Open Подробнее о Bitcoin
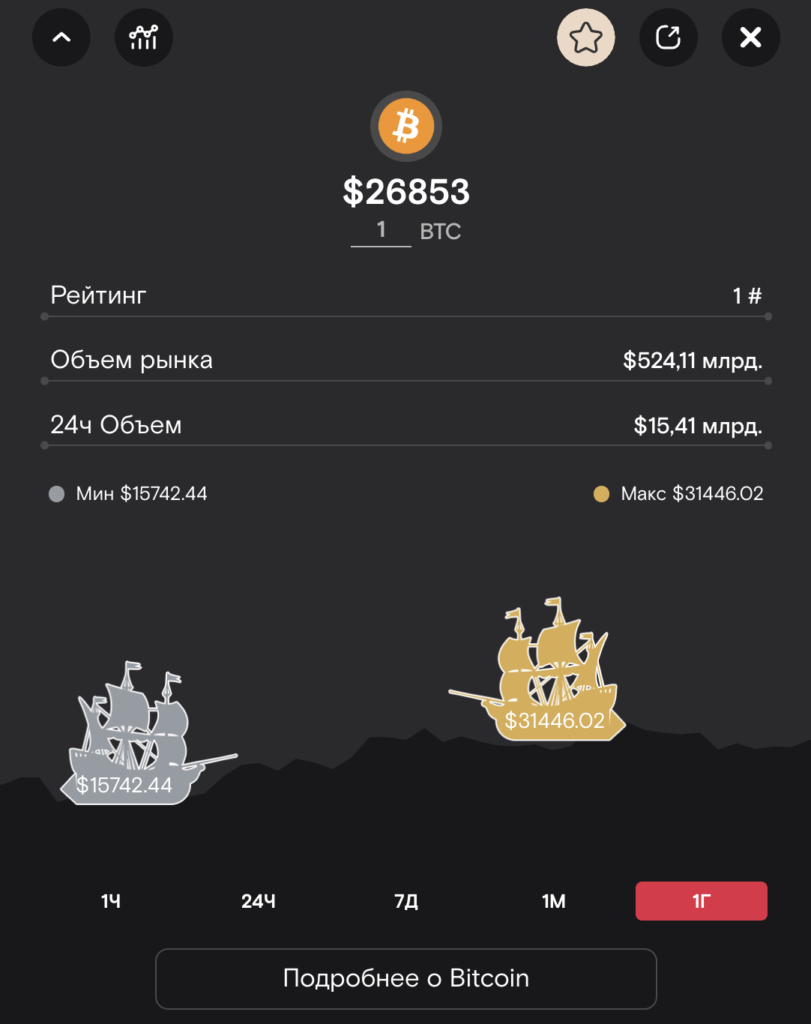 (406, 978)
